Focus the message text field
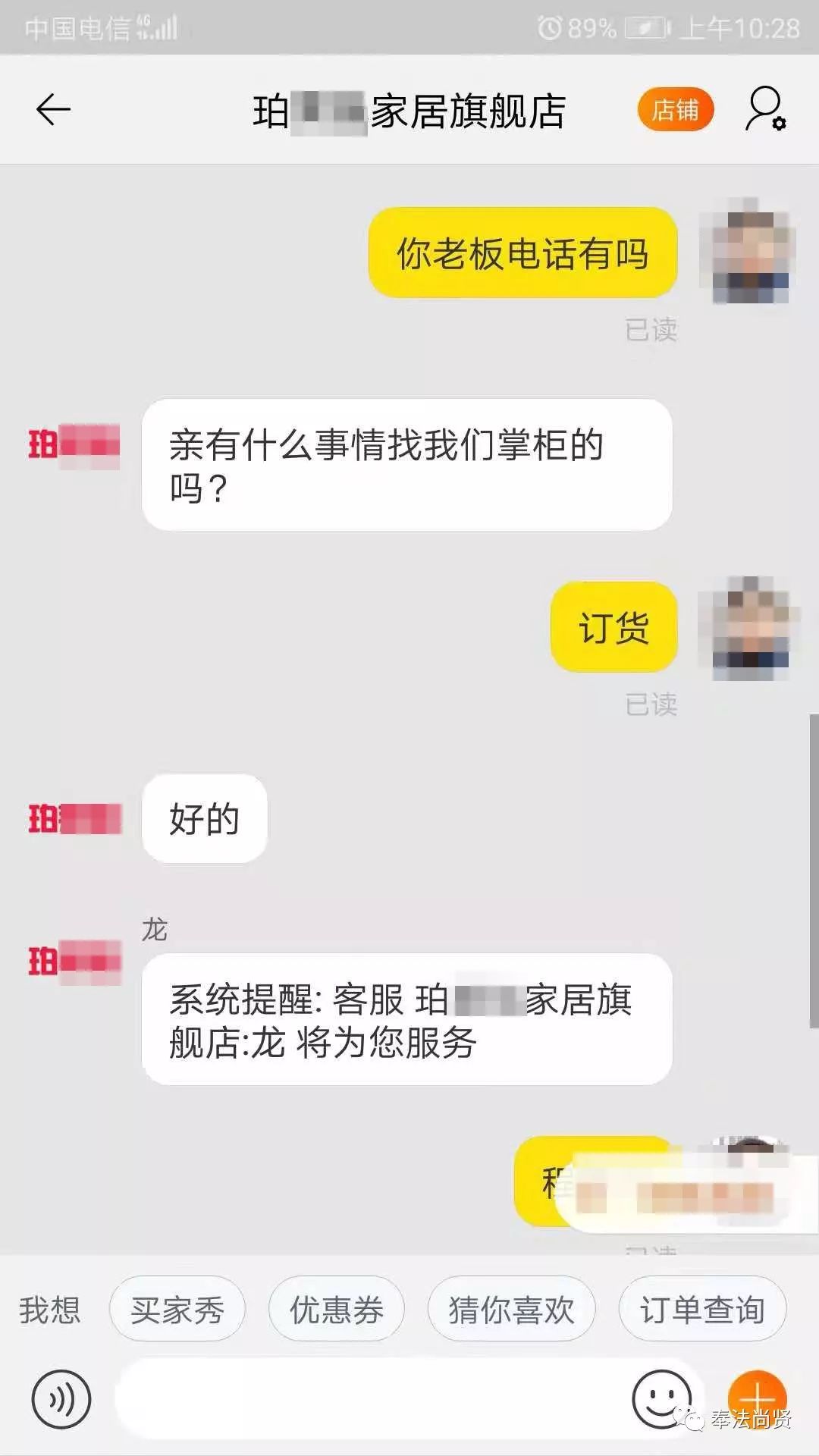The image size is (819, 1456). click(x=372, y=1399)
